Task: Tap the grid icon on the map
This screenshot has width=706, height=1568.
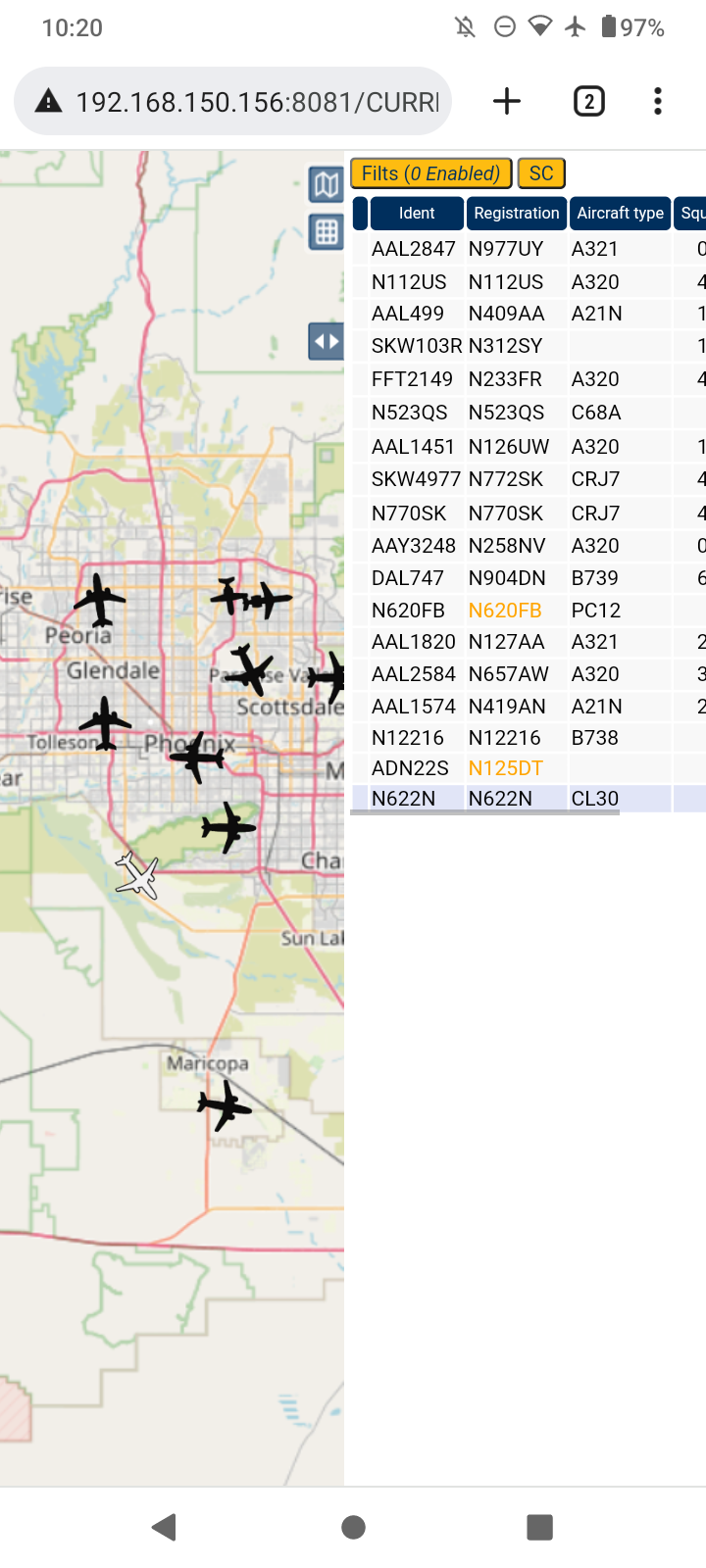Action: (x=326, y=232)
